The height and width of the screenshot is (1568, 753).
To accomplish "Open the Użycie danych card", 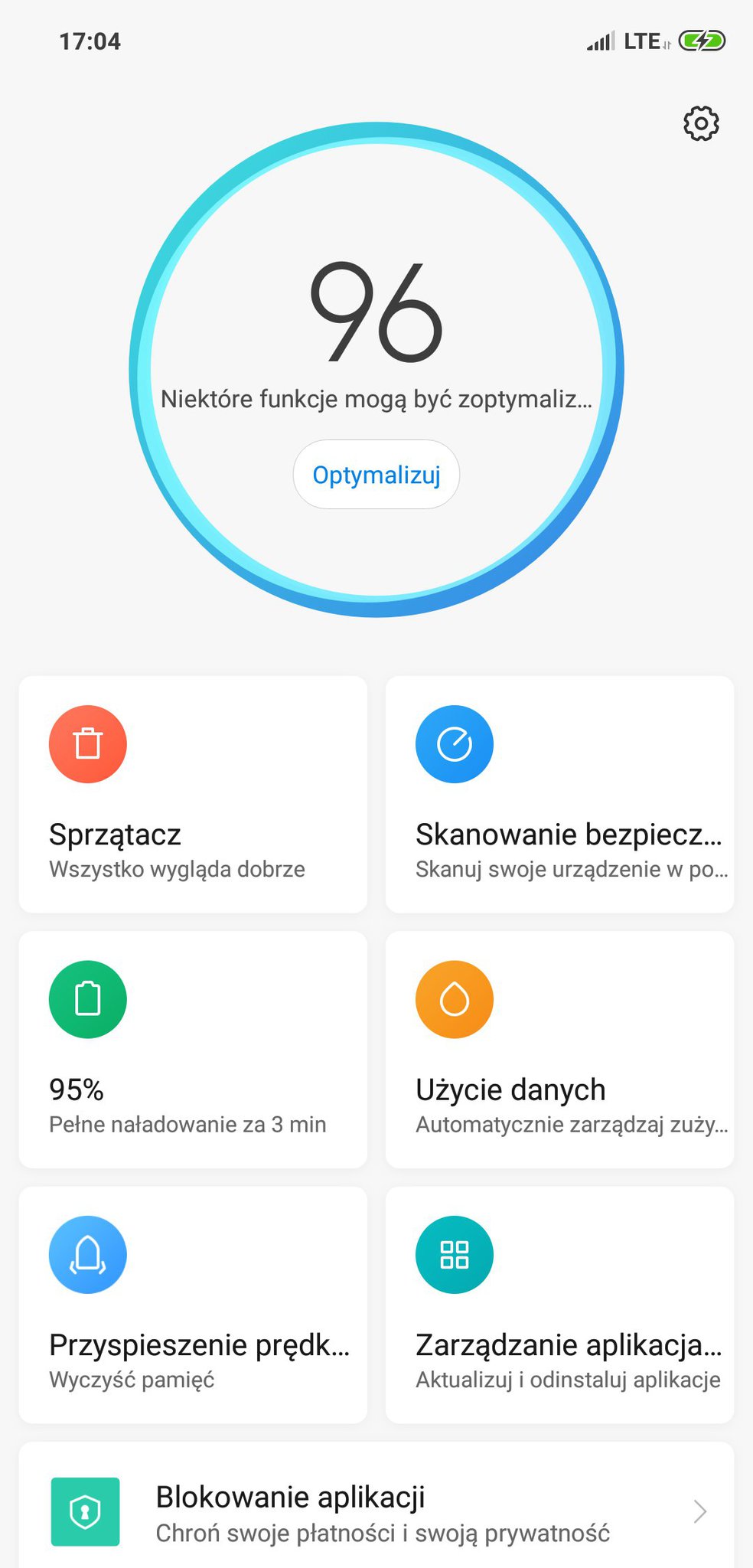I will 559,1049.
